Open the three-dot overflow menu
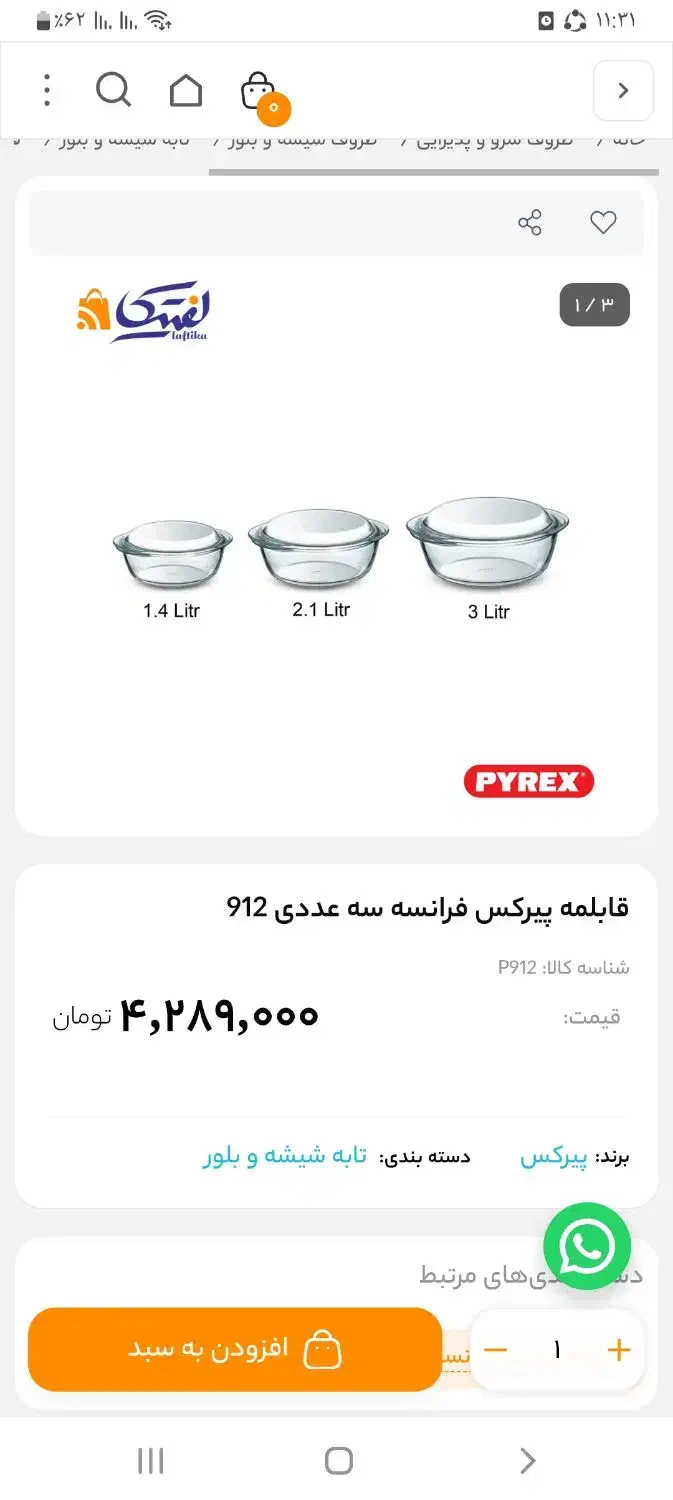673x1500 pixels. pos(47,91)
